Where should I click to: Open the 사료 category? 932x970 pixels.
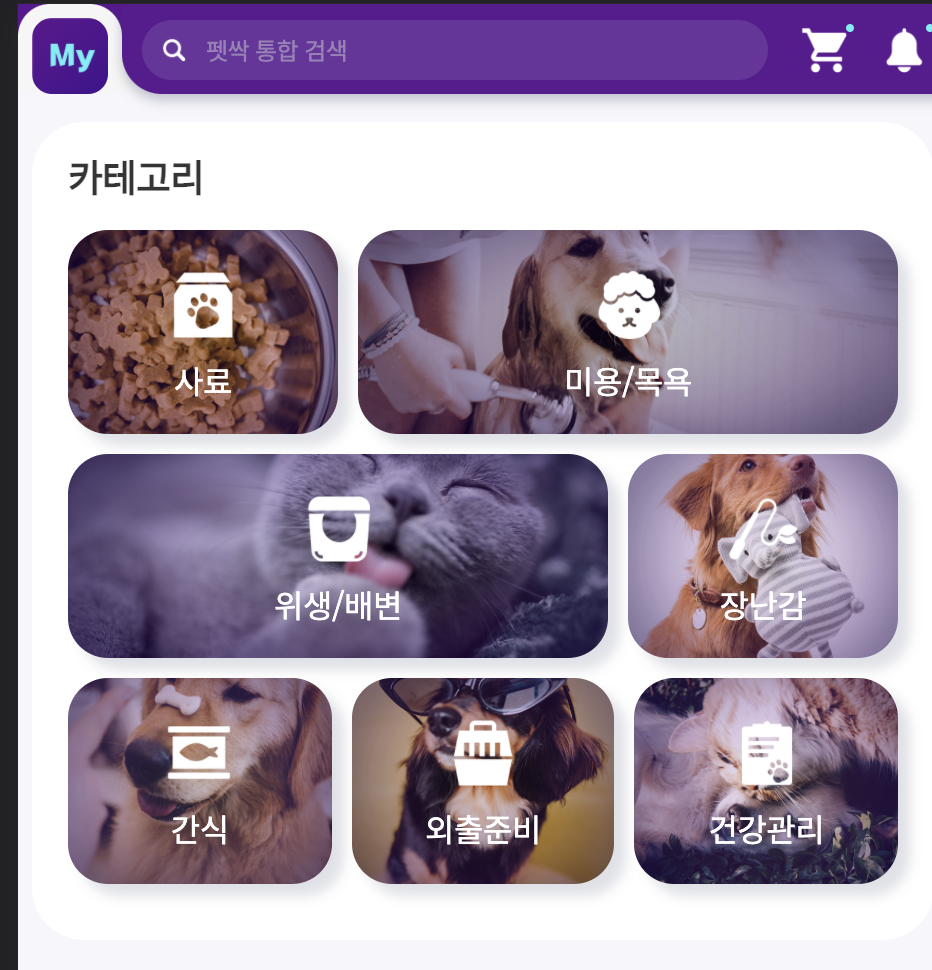(203, 332)
